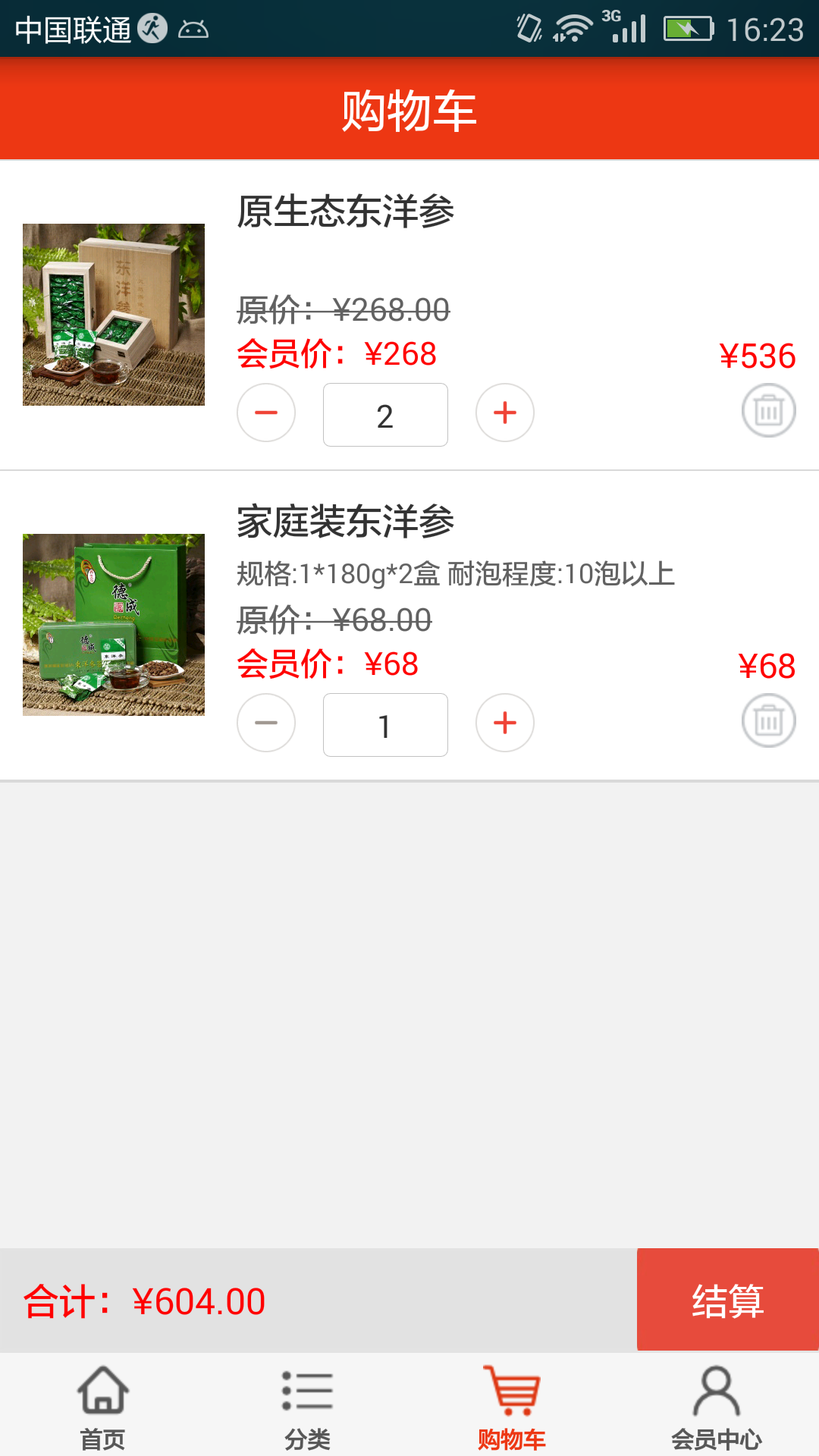Screen dimensions: 819x1456
Task: Decrease 原生态东洋参 quantity with minus button
Action: pyautogui.click(x=266, y=413)
